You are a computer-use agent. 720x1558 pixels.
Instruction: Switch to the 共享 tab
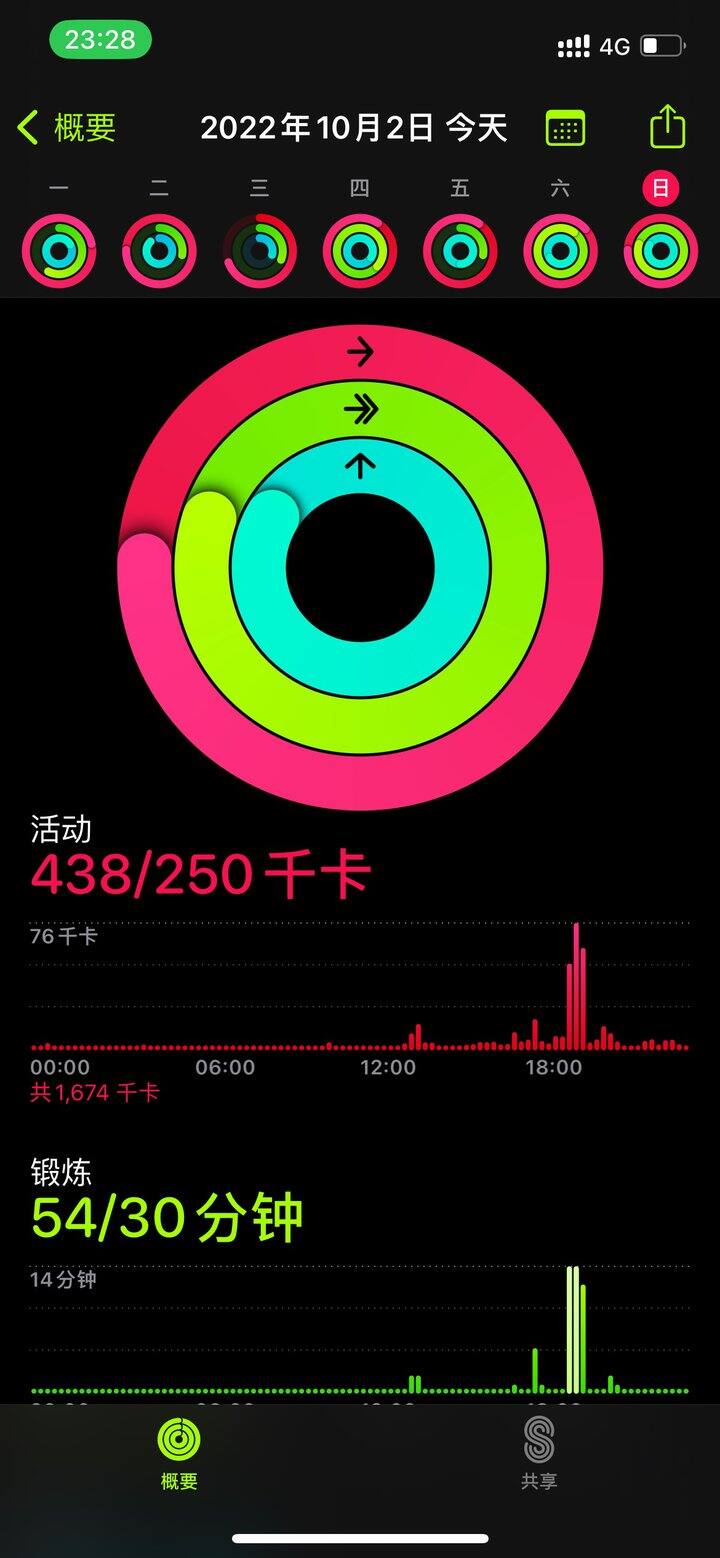[x=539, y=1453]
